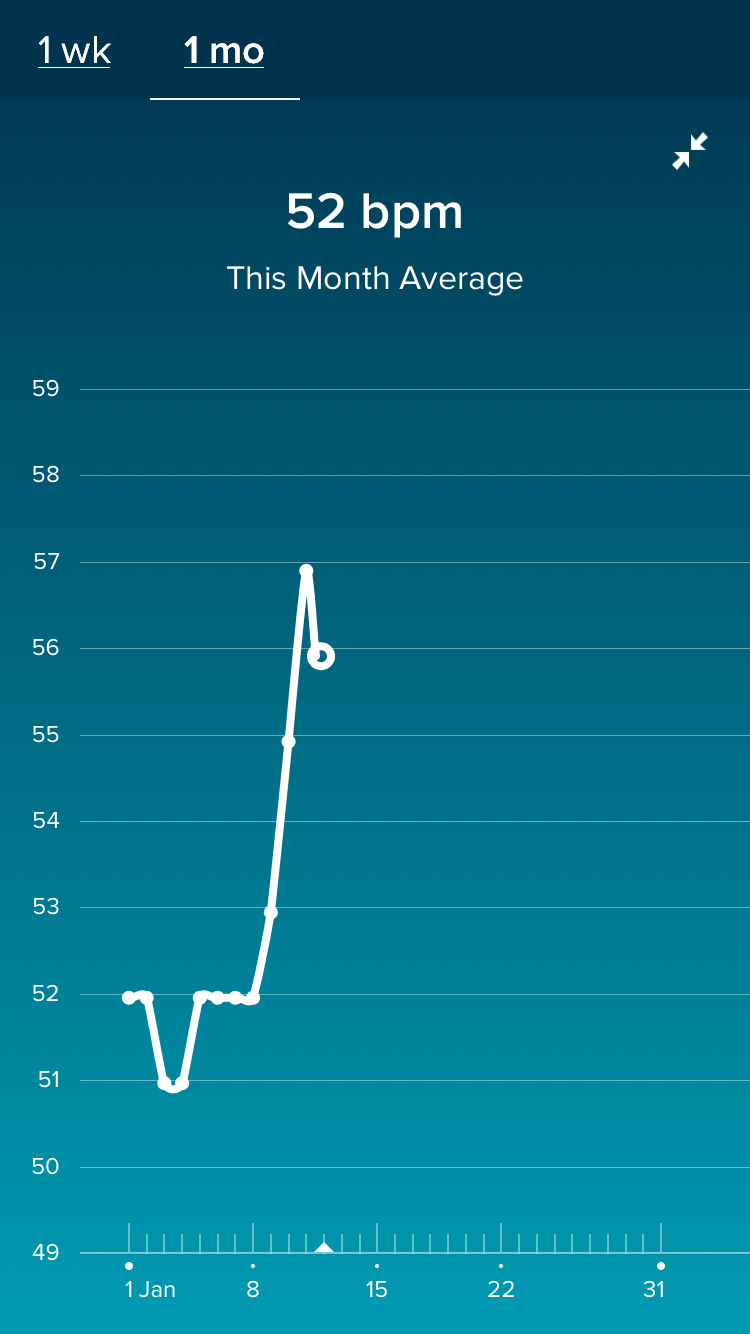Switch to the 1 wk tab
Image resolution: width=750 pixels, height=1334 pixels.
point(74,51)
